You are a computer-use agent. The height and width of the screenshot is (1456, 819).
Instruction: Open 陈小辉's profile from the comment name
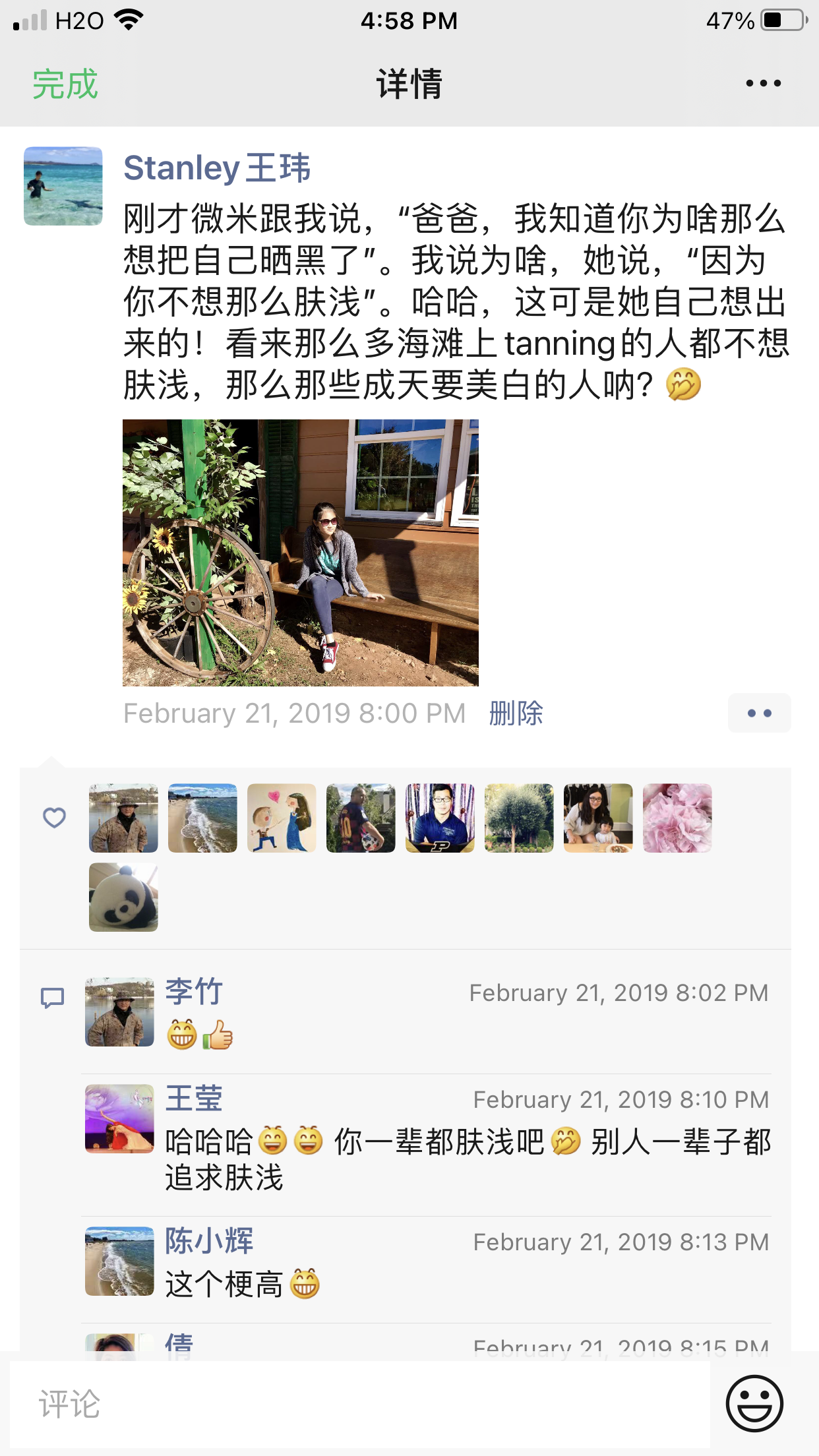point(209,1241)
